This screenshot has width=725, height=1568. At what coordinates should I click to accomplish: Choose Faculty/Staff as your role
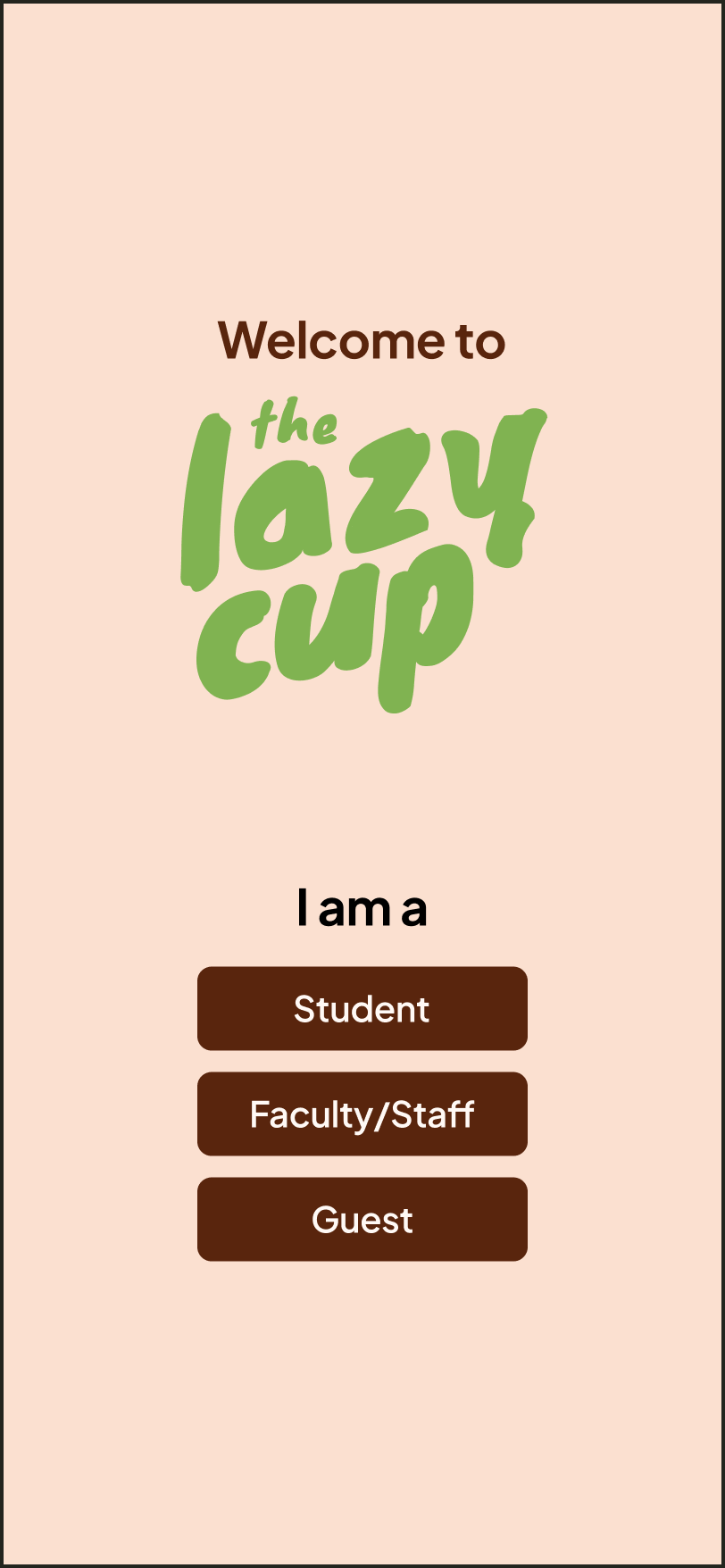[x=362, y=1113]
